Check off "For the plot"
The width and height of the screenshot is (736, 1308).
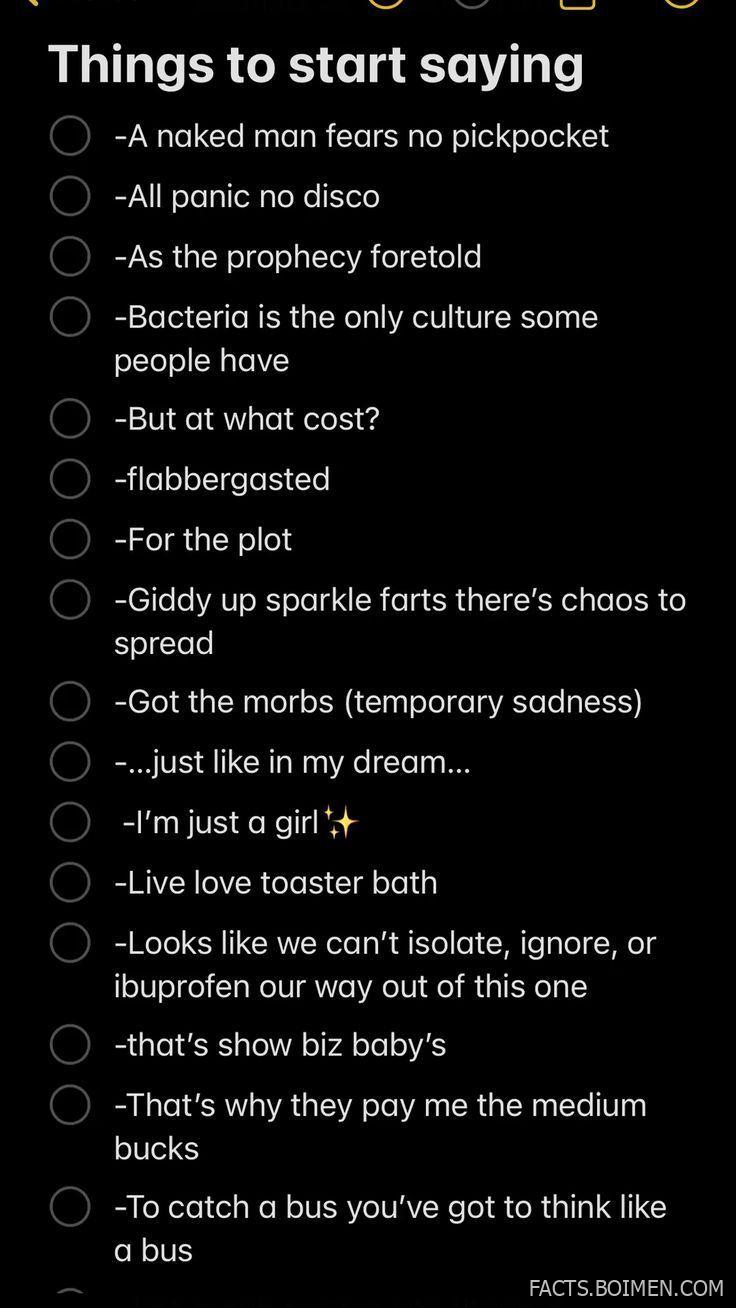point(70,539)
